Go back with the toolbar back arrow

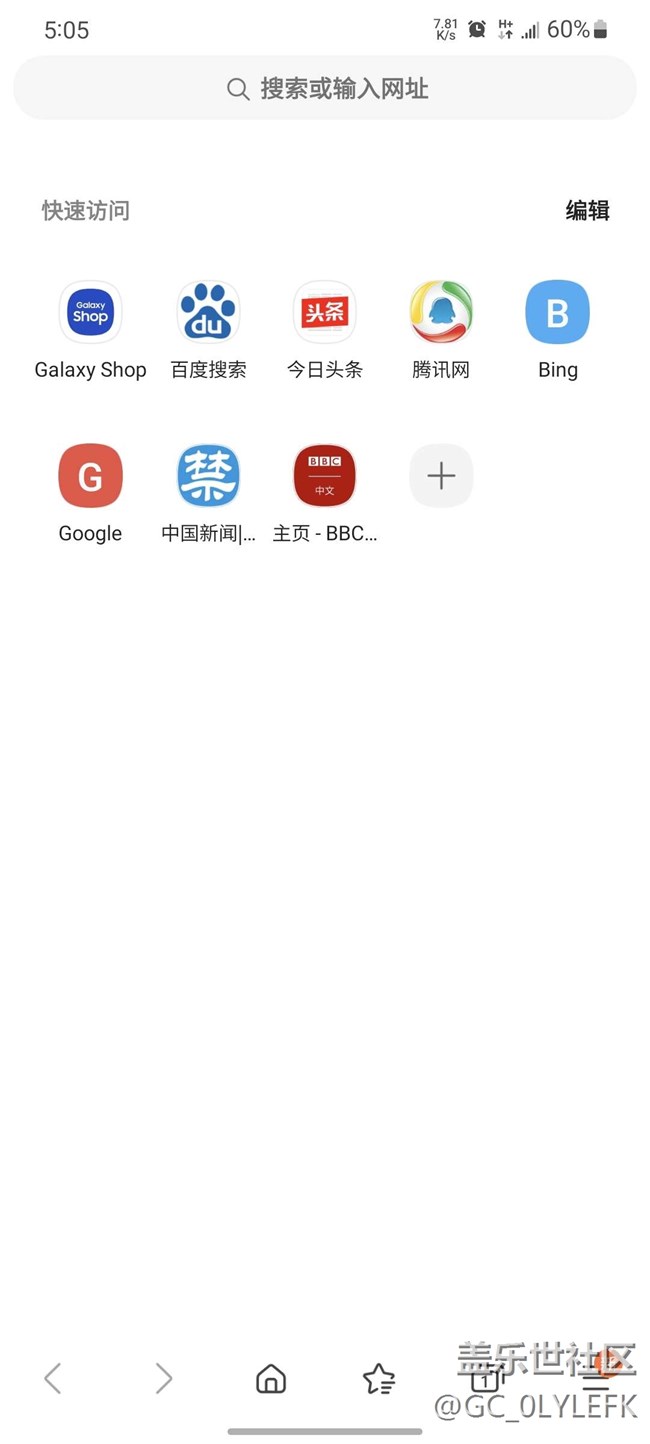click(53, 1378)
